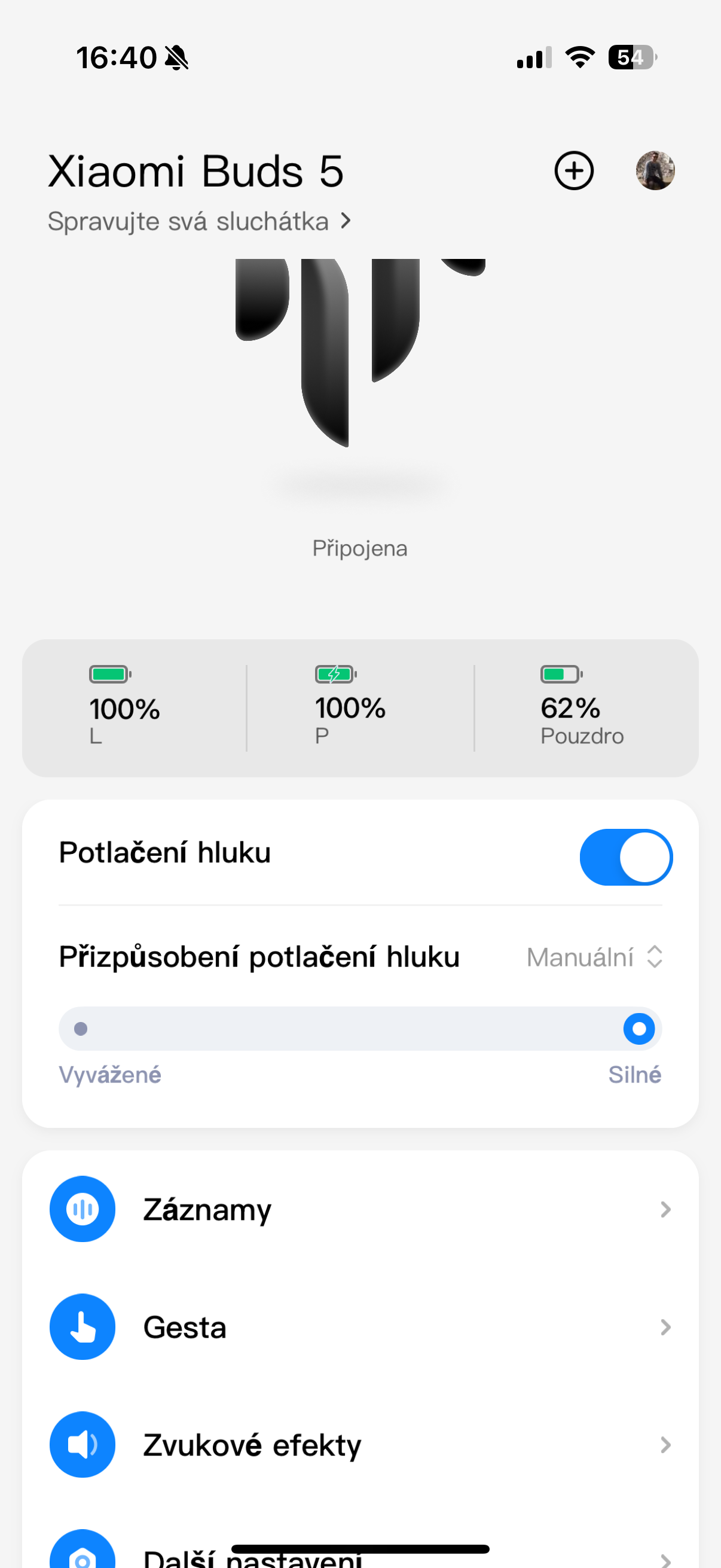Tap the charging battery icon above 100% P
The height and width of the screenshot is (1568, 721).
(x=335, y=675)
